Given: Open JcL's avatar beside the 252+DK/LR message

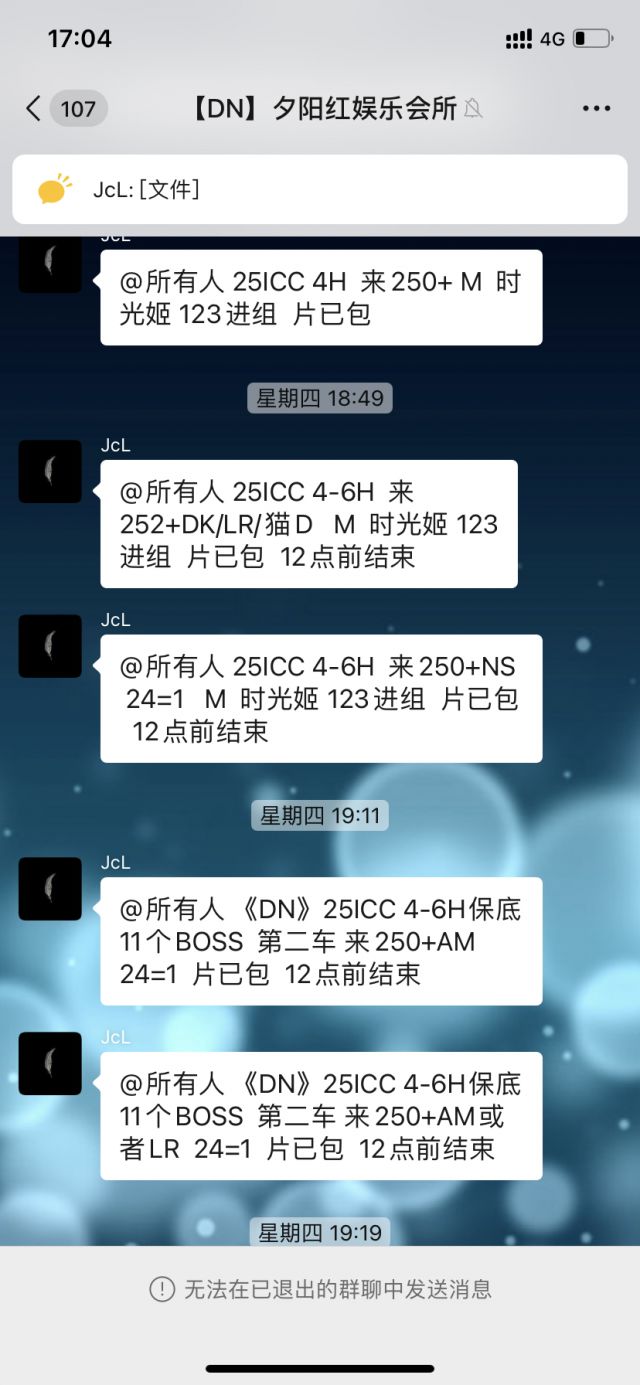Looking at the screenshot, I should [x=50, y=471].
